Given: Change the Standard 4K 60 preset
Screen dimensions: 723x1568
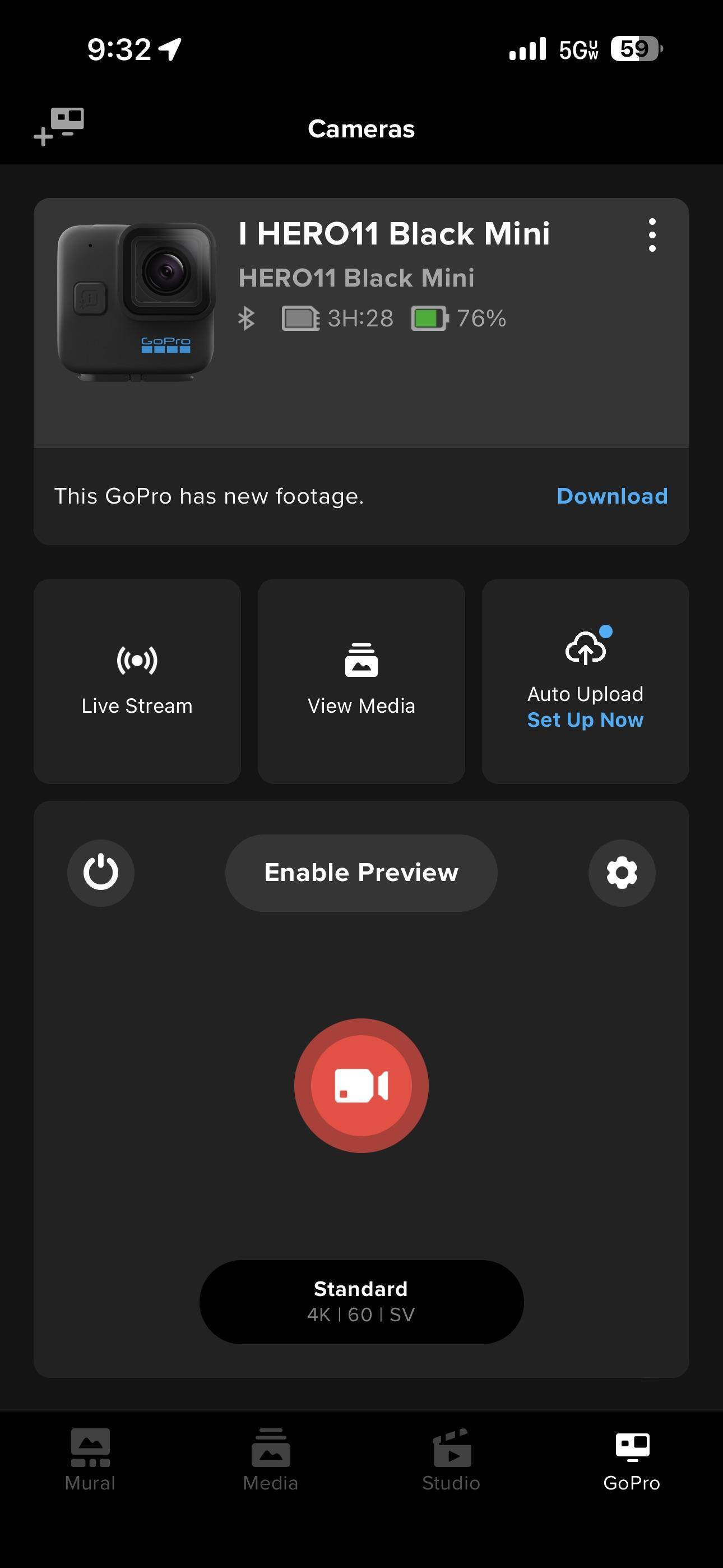Looking at the screenshot, I should pos(361,1302).
